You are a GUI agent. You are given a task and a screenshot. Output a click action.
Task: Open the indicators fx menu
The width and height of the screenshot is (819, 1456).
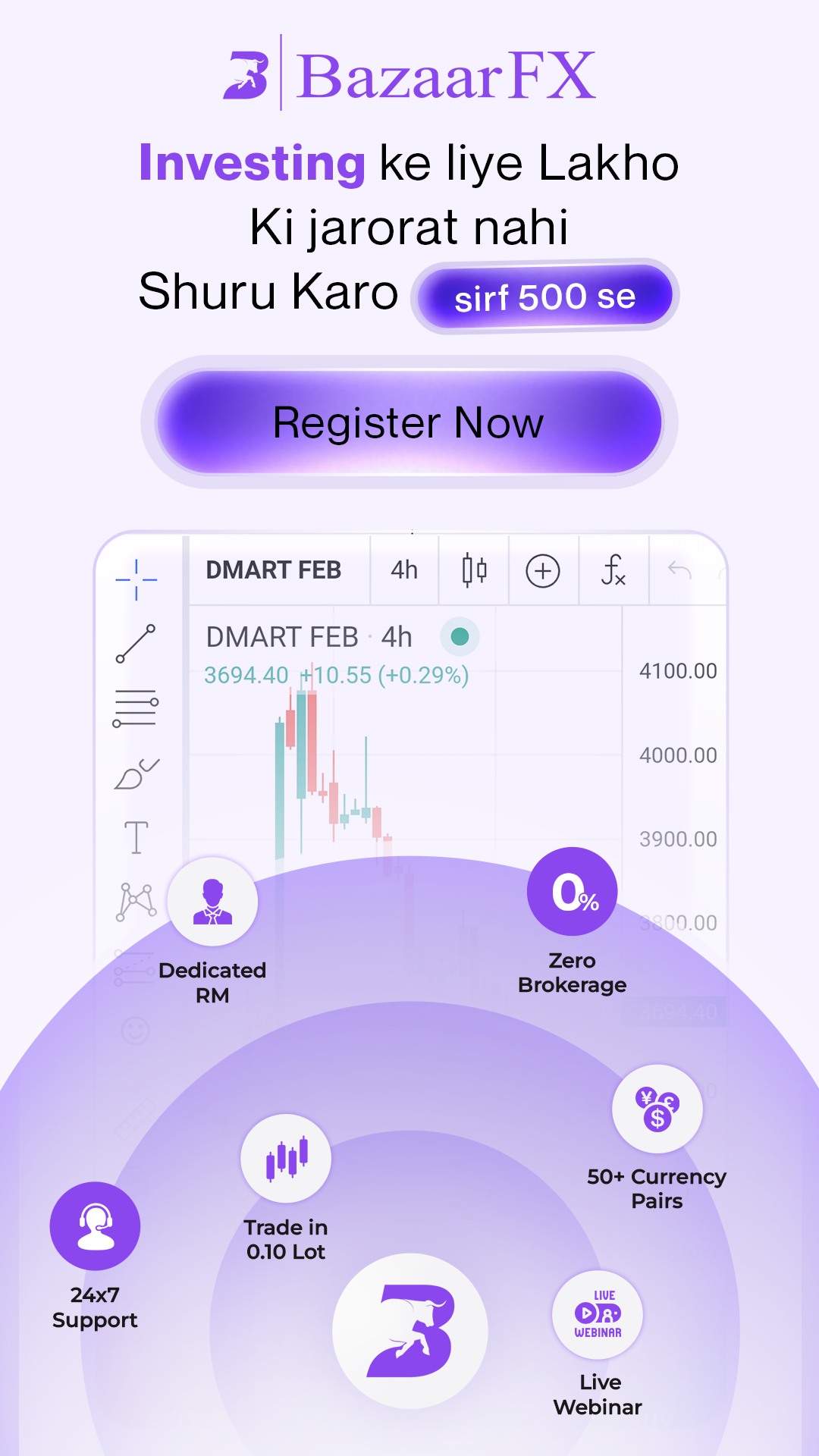(x=614, y=573)
